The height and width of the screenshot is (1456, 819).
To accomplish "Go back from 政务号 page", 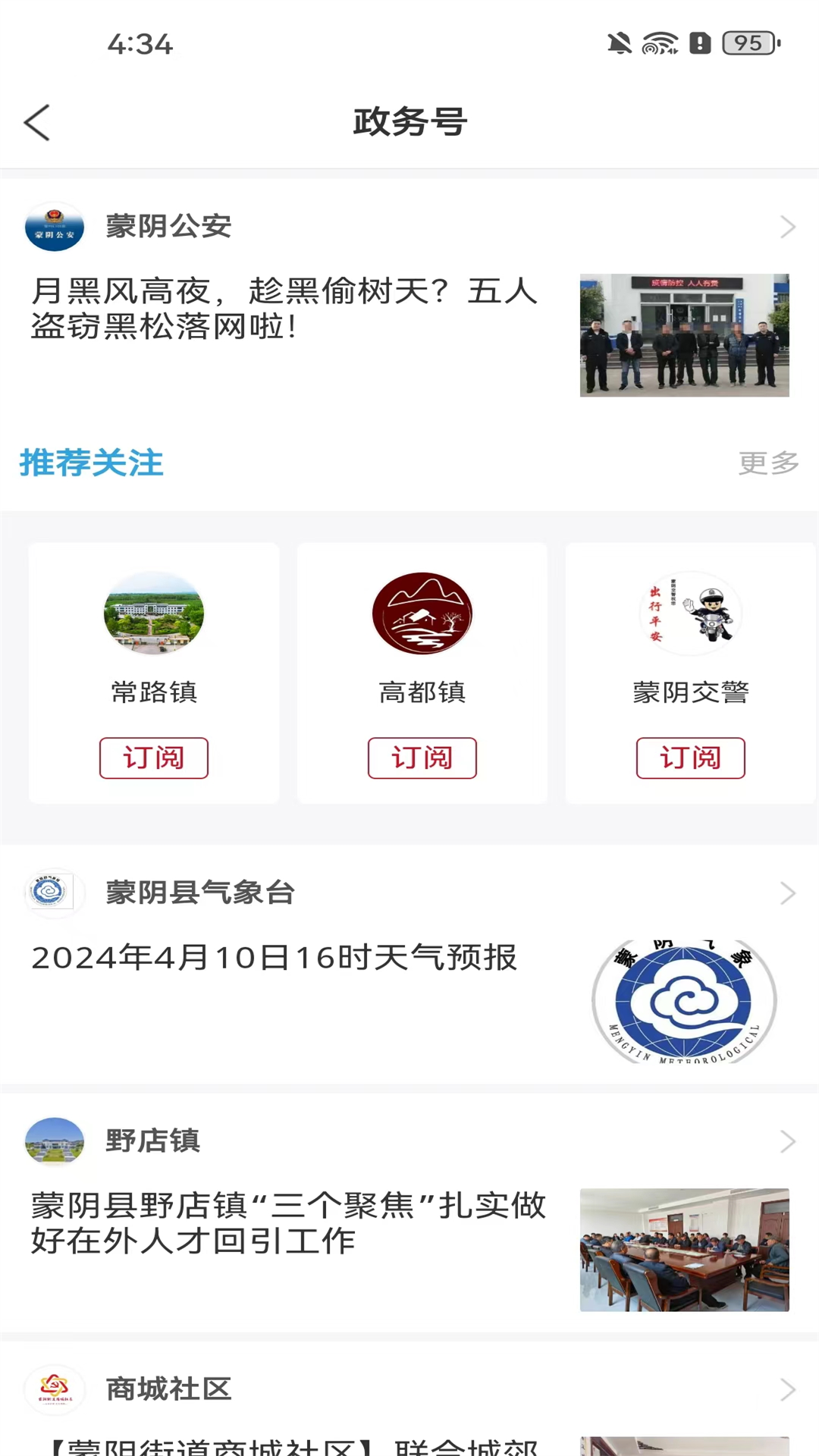I will [36, 123].
